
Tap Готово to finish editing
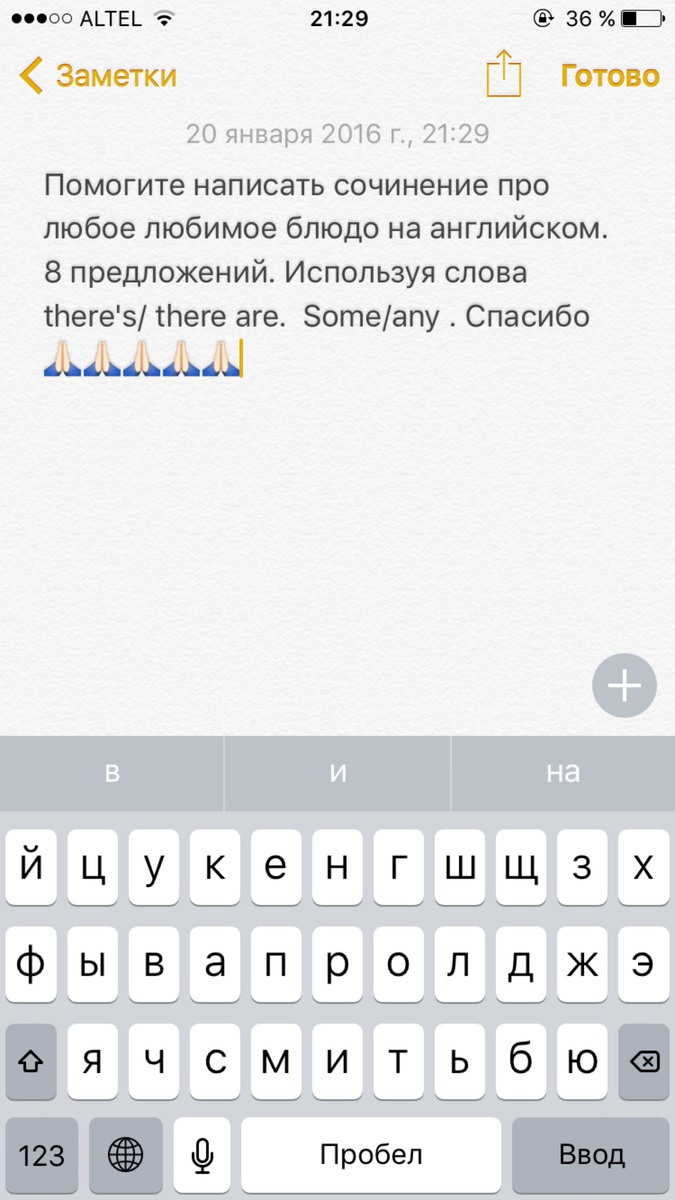tap(610, 76)
